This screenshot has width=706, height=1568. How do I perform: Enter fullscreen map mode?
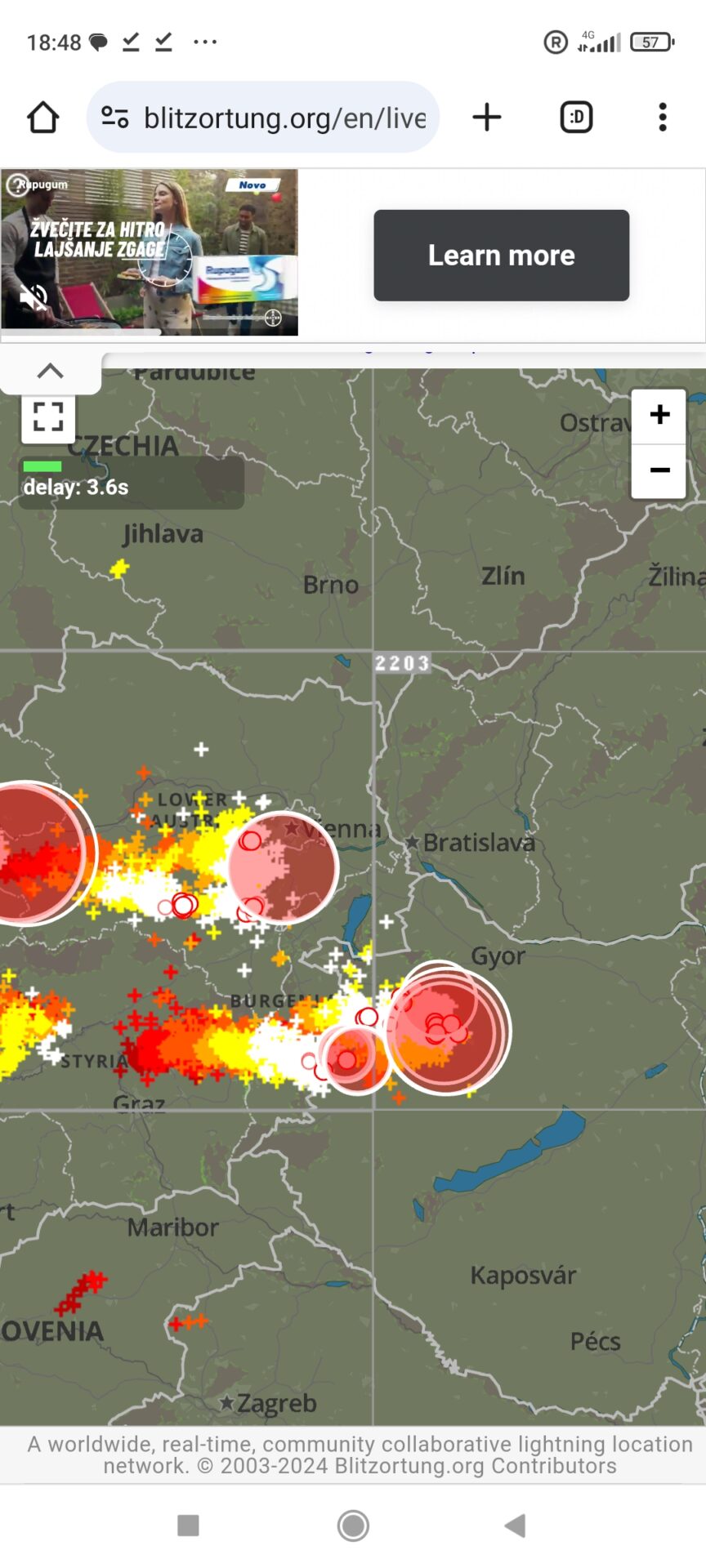[x=48, y=416]
